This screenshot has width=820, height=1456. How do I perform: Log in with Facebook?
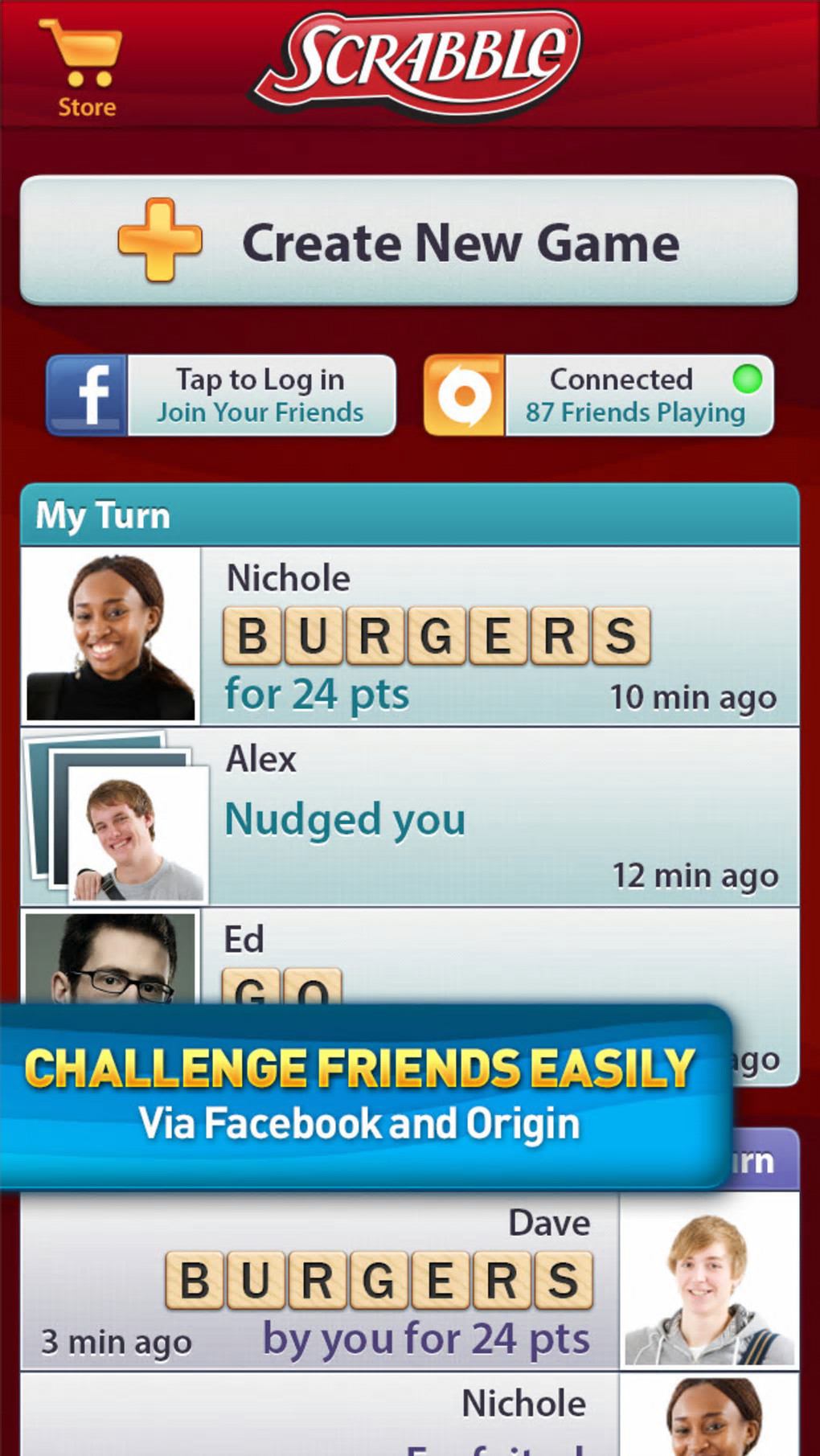point(221,396)
